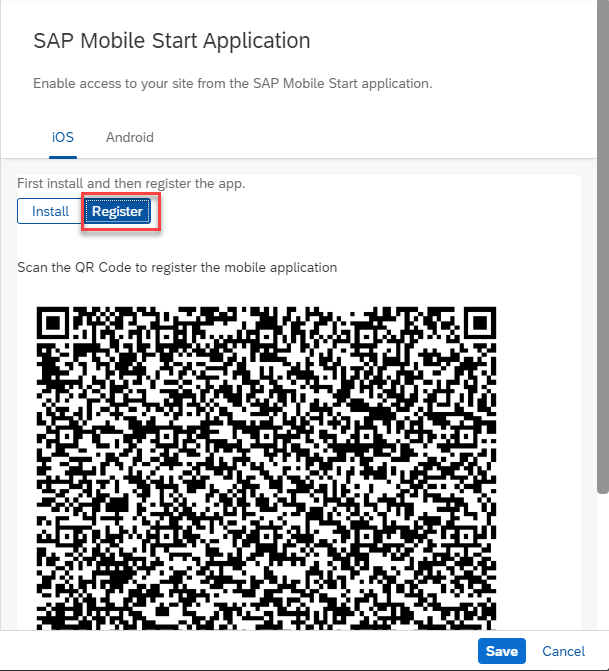Cancel the dialog
This screenshot has width=609, height=671.
point(563,651)
